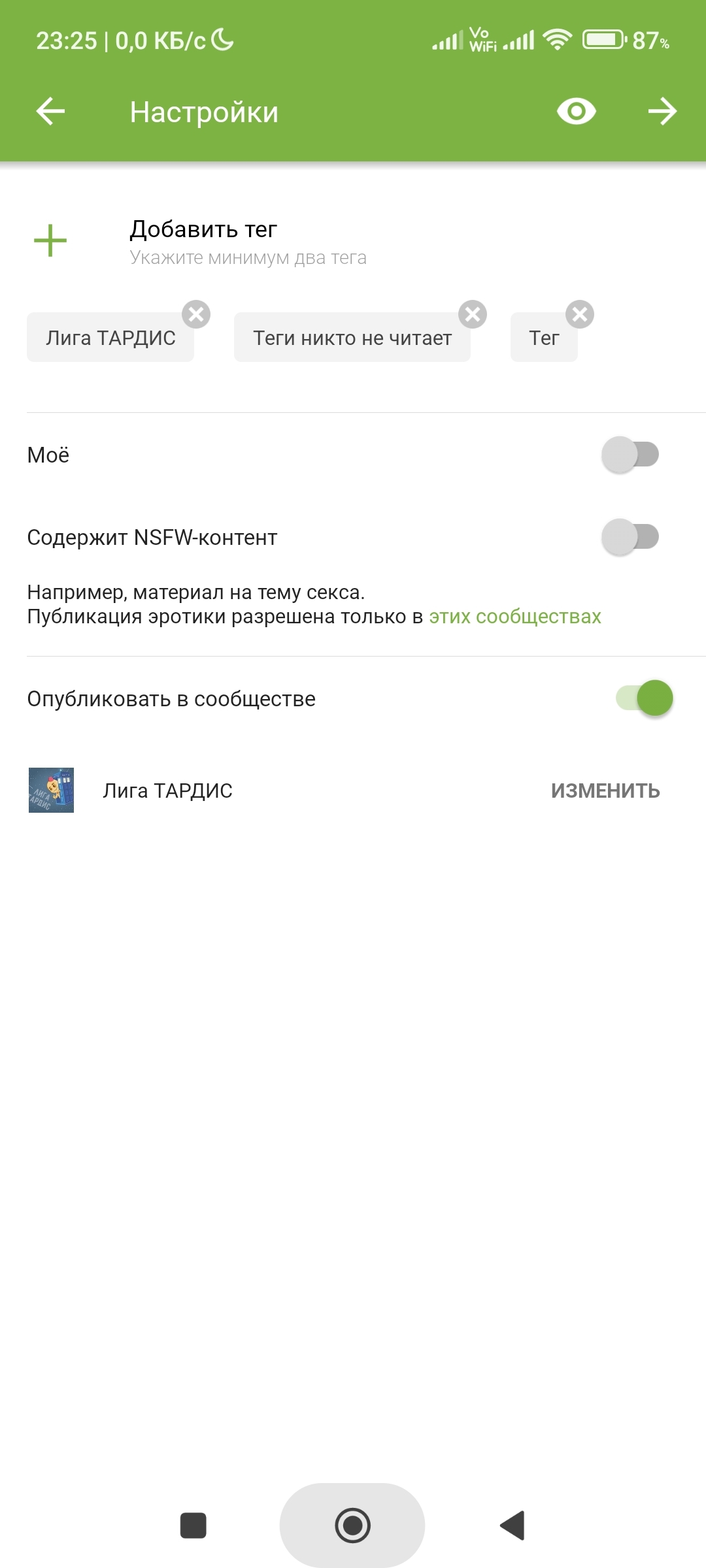Go to the home screen
Viewport: 706px width, 1568px height.
coord(352,1526)
